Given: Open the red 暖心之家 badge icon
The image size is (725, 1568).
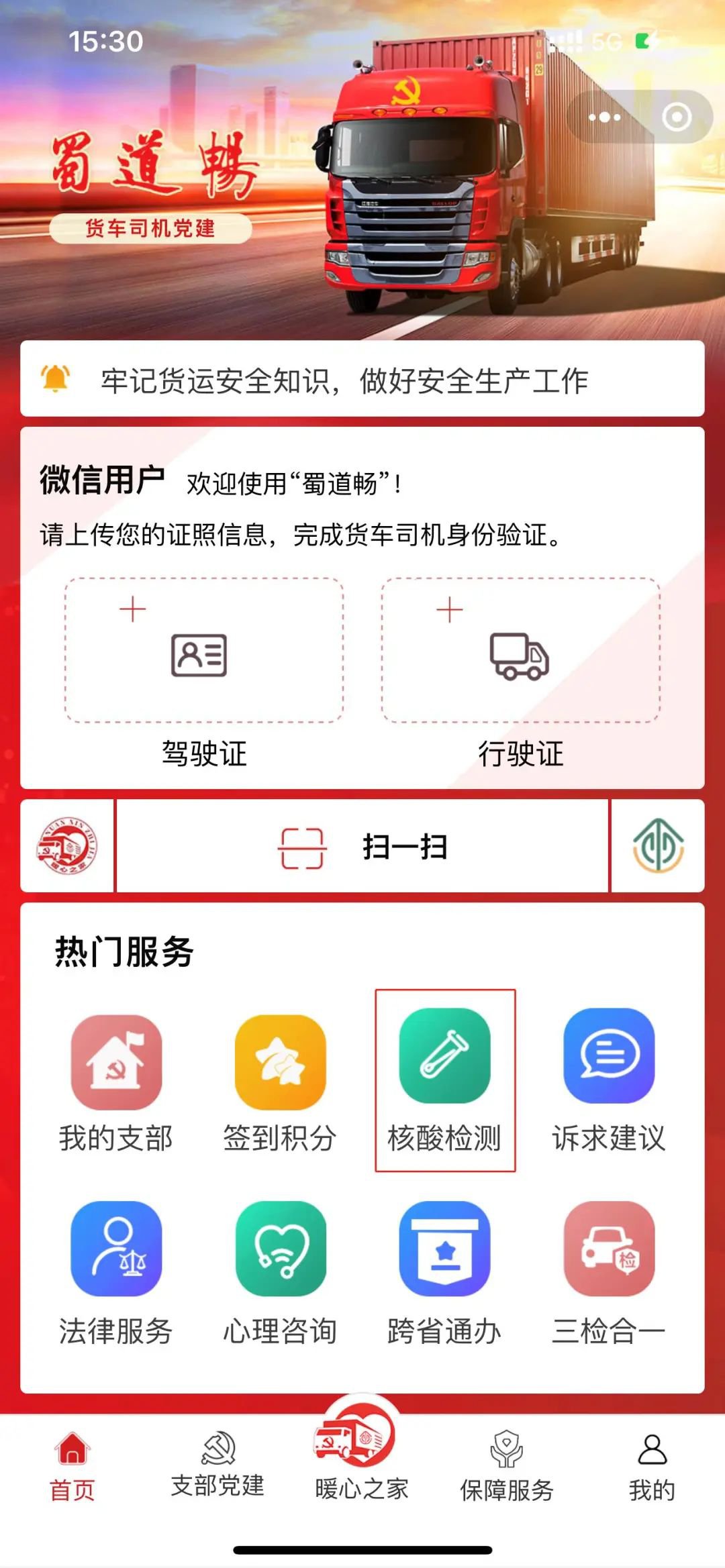Looking at the screenshot, I should coord(67,847).
